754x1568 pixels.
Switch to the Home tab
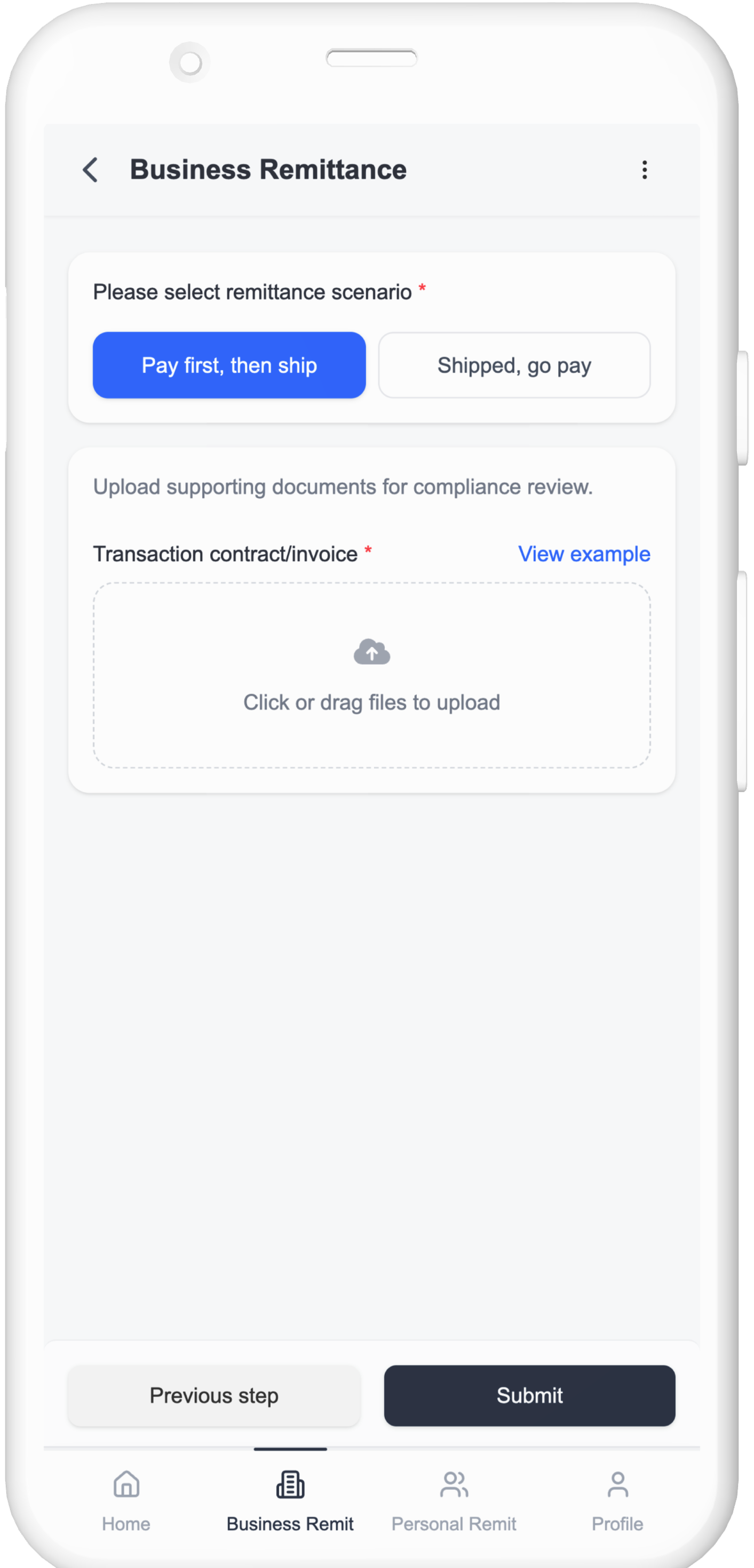[x=126, y=1500]
